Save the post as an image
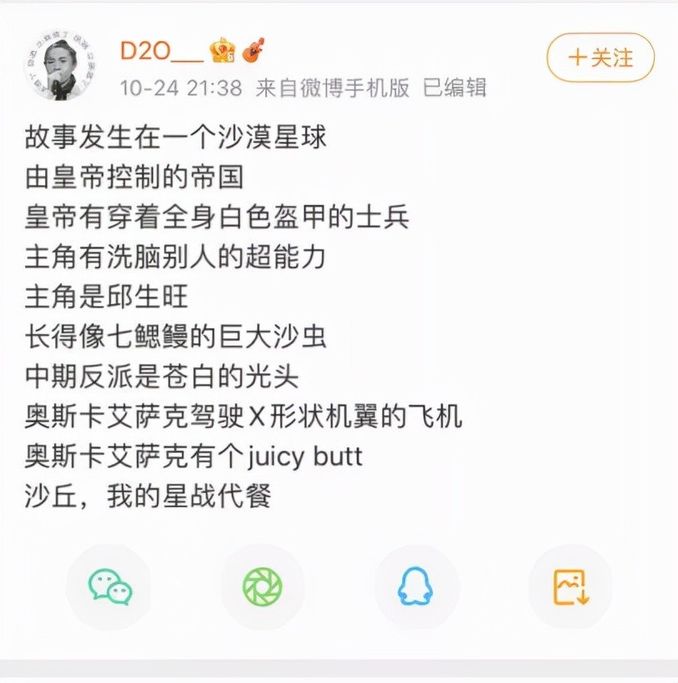The image size is (678, 683). [570, 587]
